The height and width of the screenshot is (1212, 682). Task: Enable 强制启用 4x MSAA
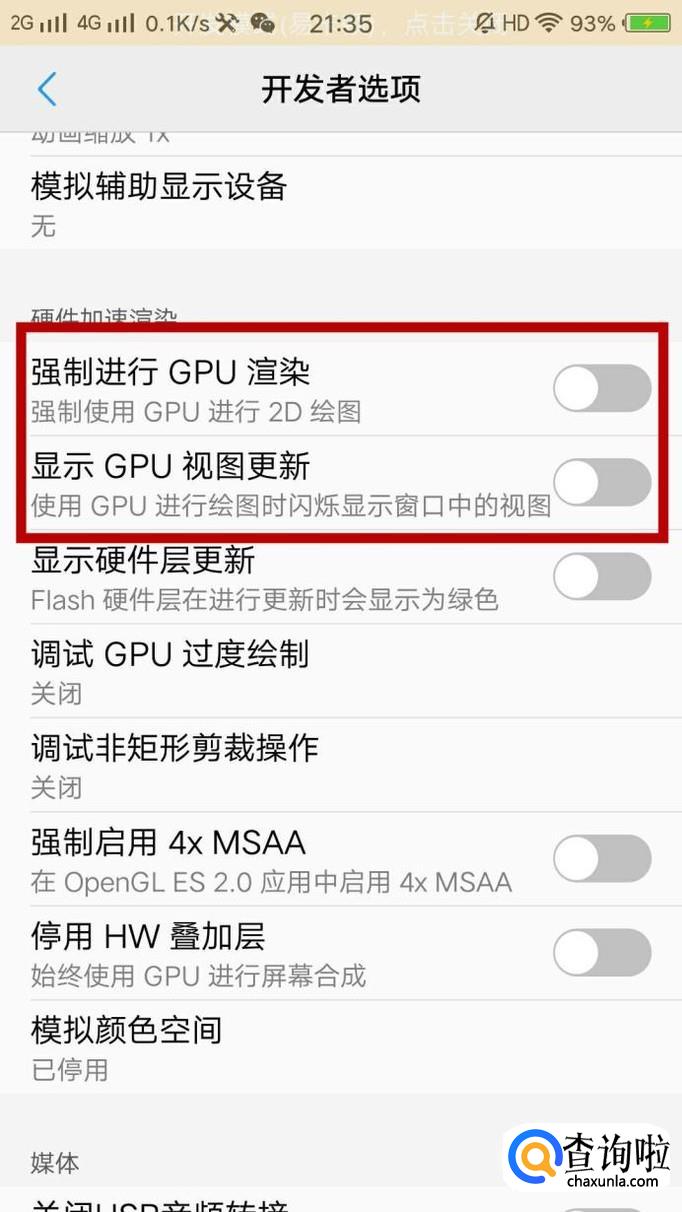pyautogui.click(x=602, y=858)
